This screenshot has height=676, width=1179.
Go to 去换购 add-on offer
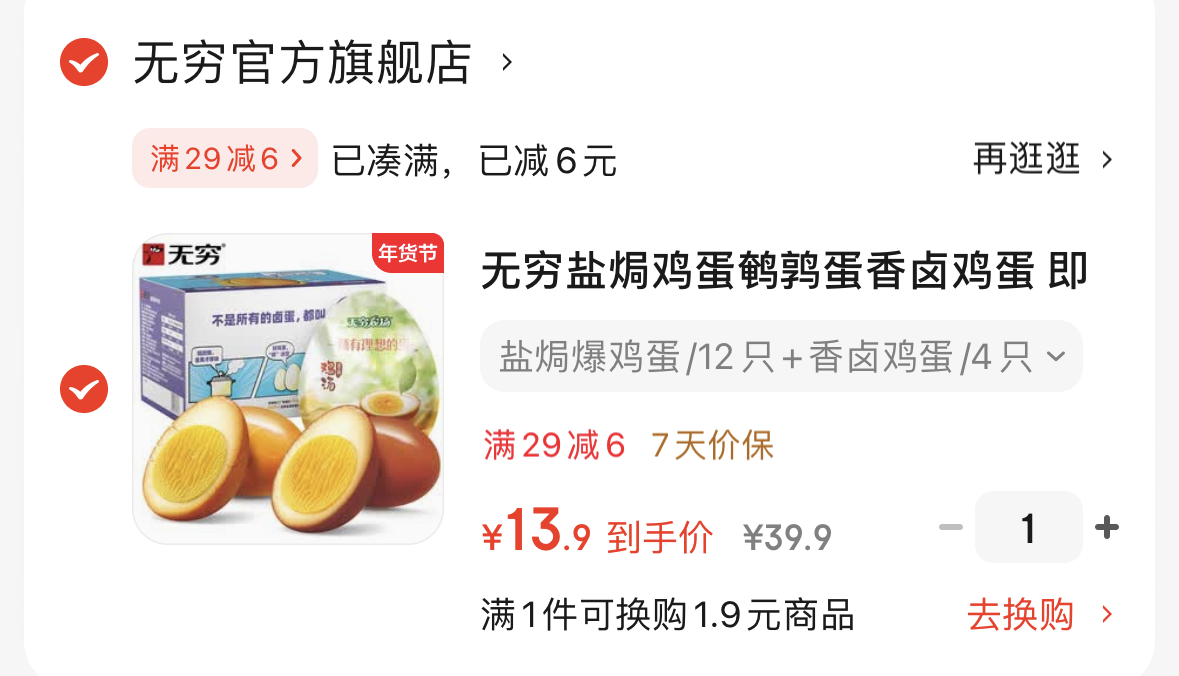(x=1039, y=615)
